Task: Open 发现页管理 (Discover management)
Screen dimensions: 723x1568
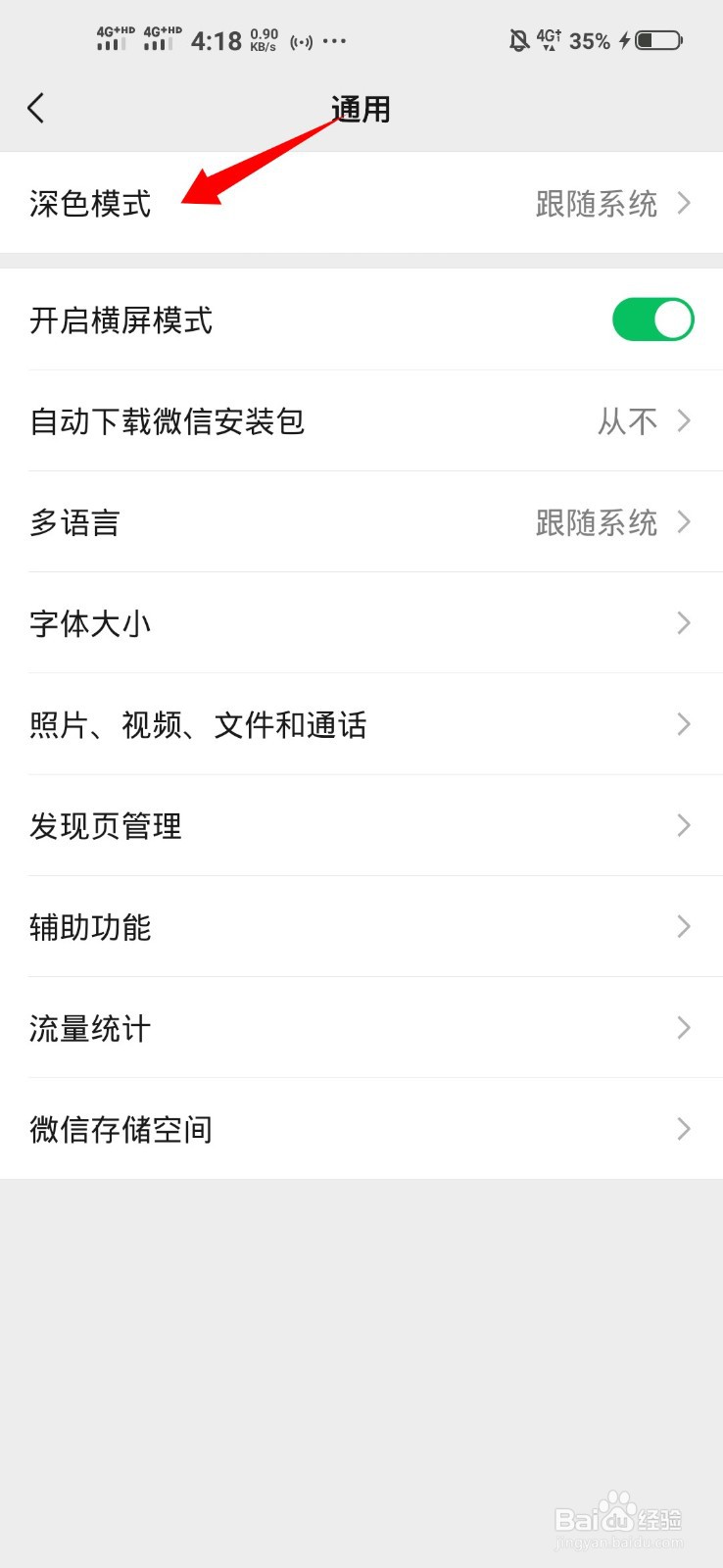Action: tap(361, 825)
